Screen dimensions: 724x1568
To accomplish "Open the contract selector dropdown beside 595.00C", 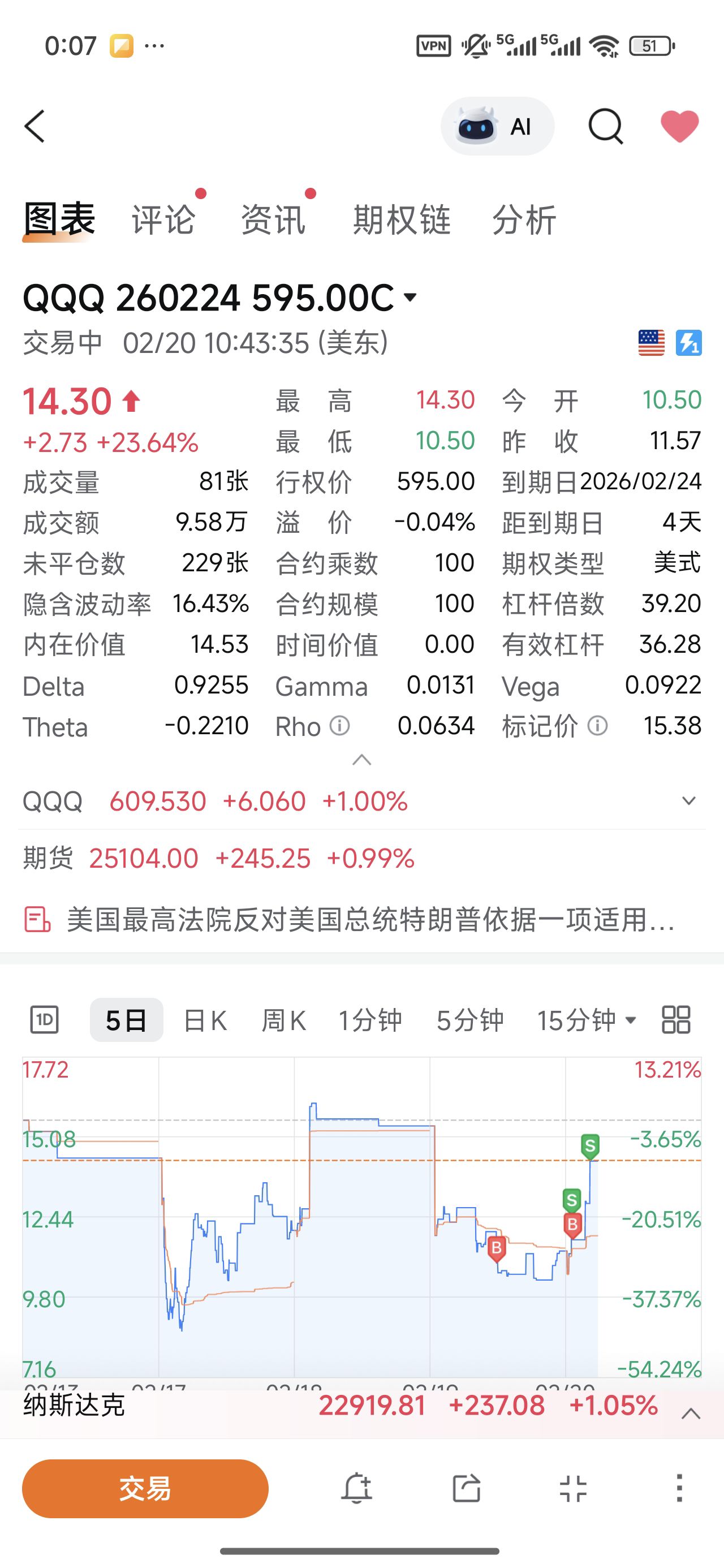I will coord(411,297).
